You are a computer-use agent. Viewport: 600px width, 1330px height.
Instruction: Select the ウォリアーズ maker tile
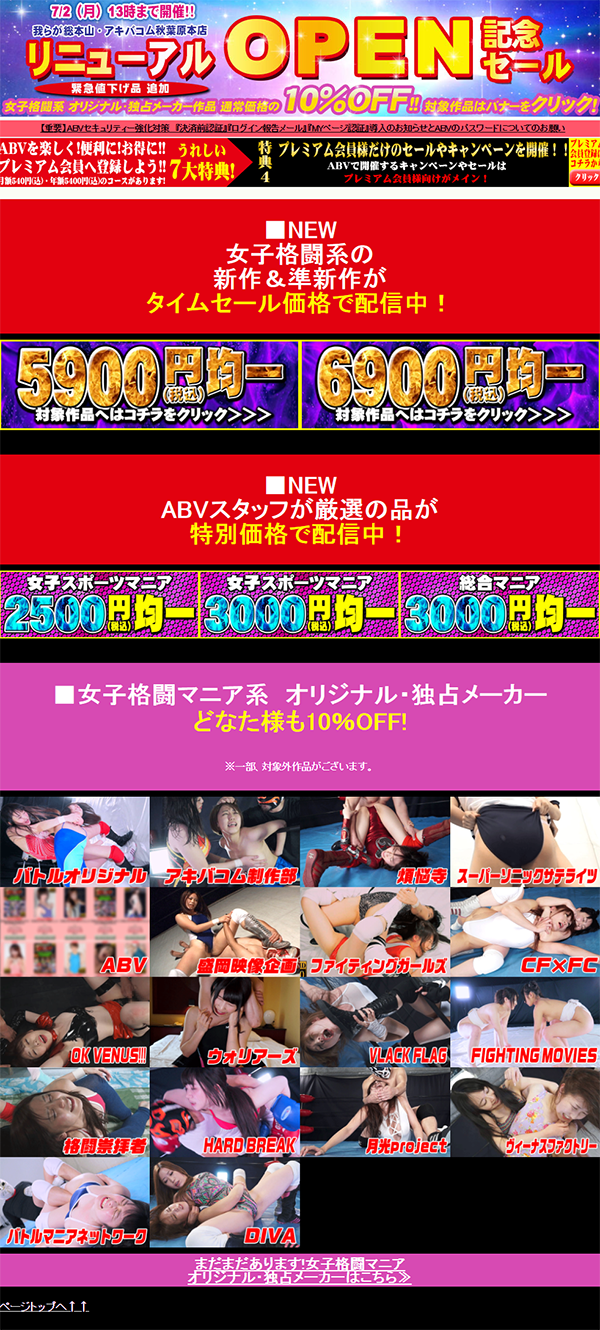tap(225, 1022)
